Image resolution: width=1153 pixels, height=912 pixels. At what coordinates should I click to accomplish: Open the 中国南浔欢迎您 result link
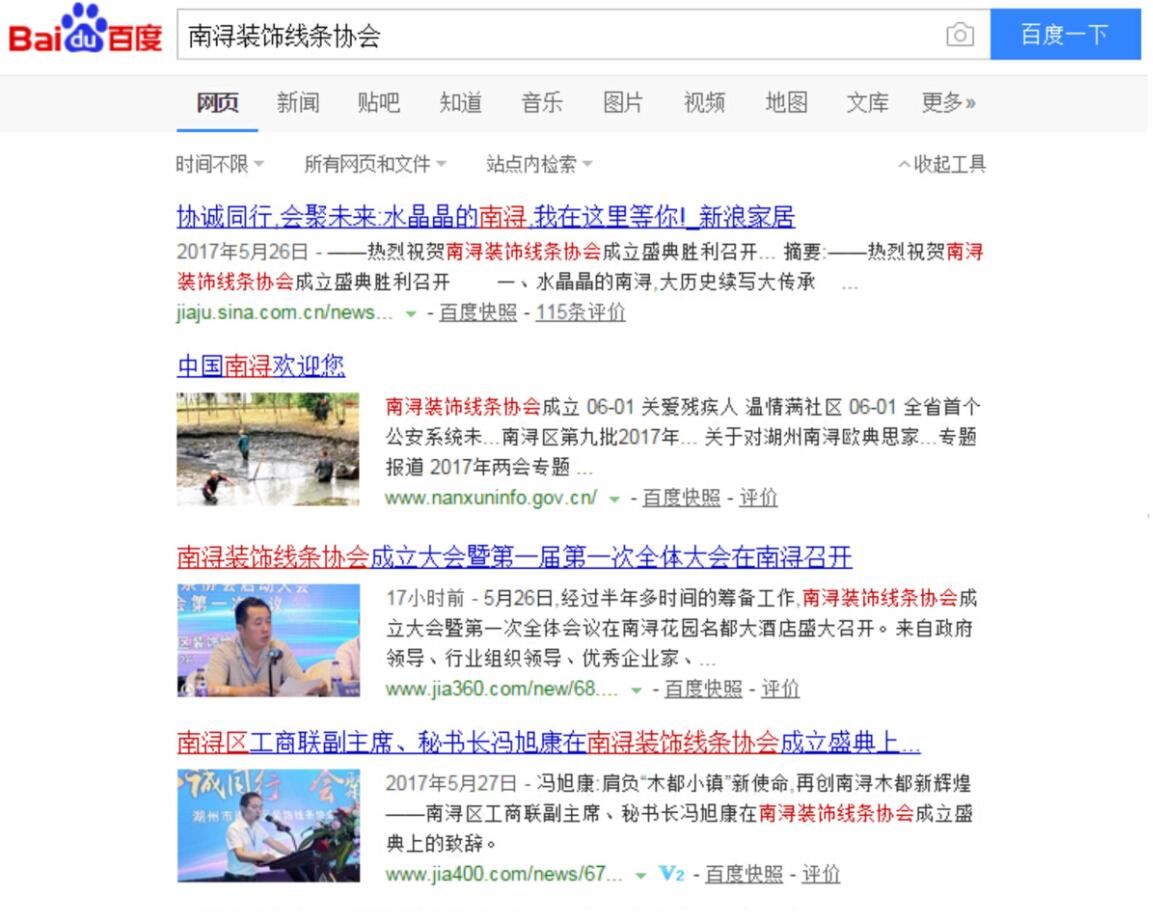(261, 366)
